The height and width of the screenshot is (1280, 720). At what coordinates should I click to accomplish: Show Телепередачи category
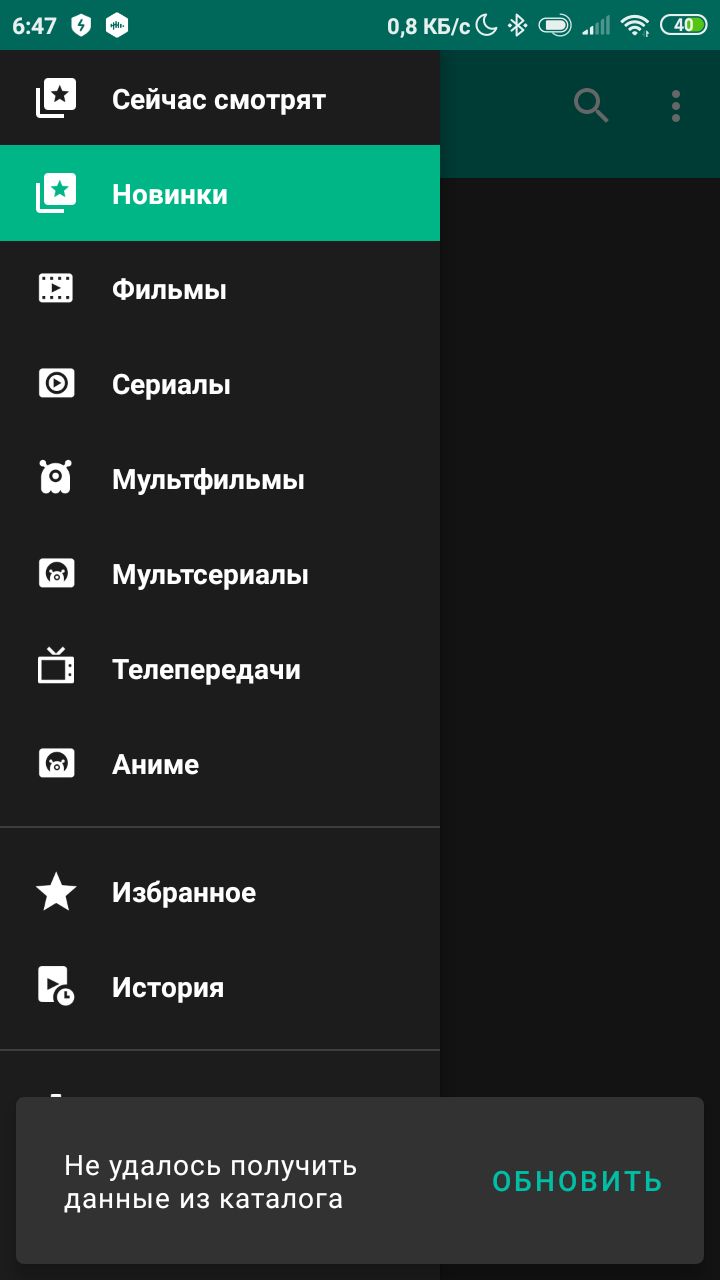point(219,669)
